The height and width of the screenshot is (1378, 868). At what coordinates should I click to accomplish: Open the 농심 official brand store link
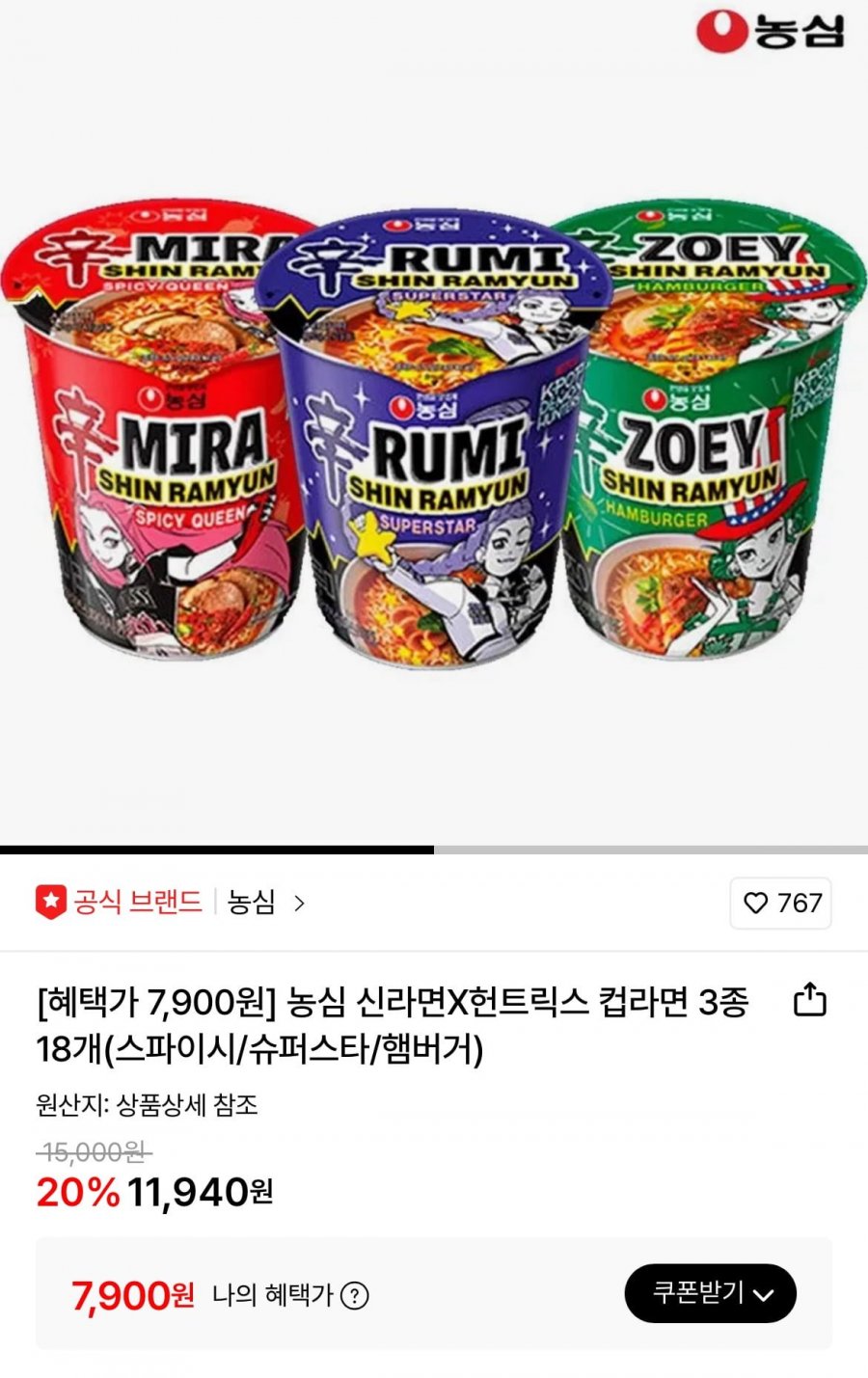pos(264,903)
